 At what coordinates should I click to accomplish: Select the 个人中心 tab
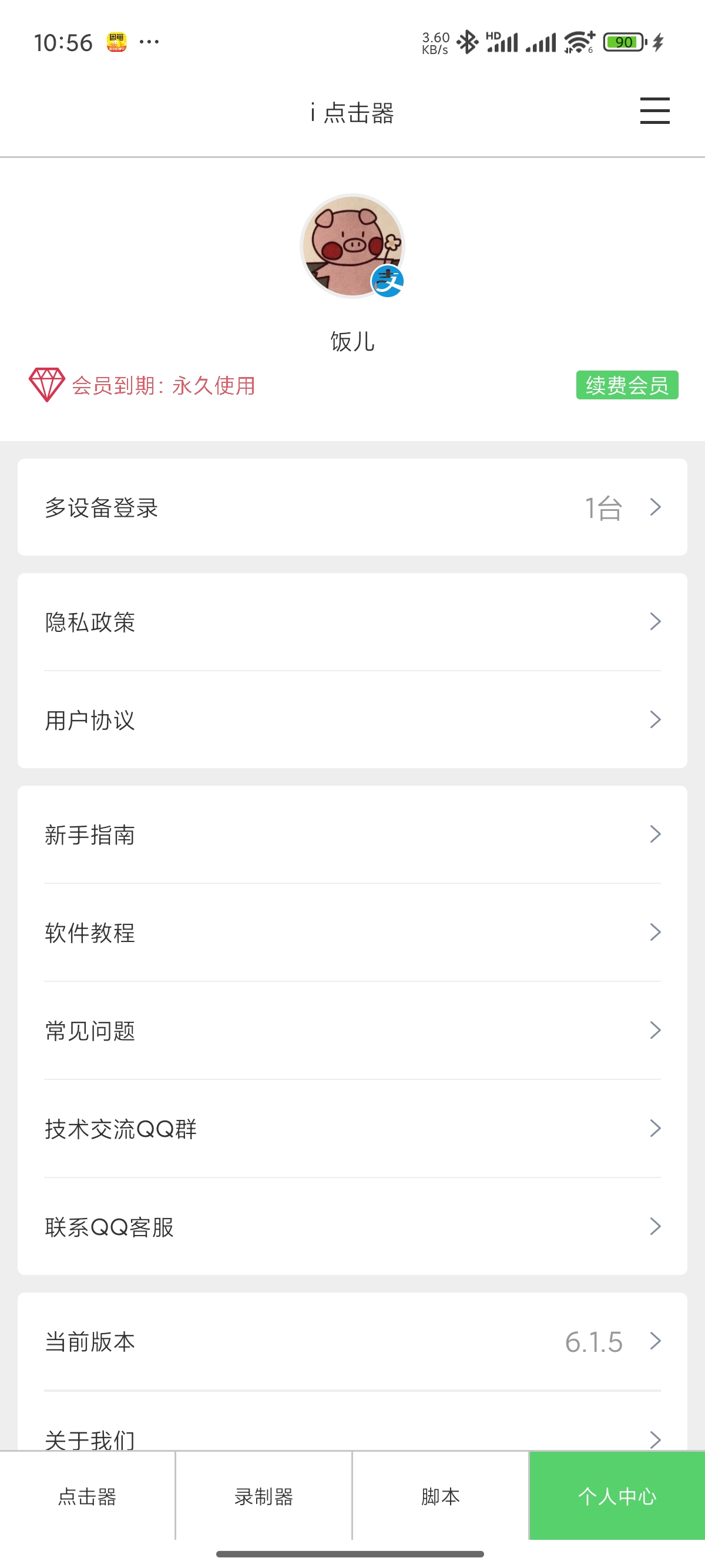coord(617,1496)
